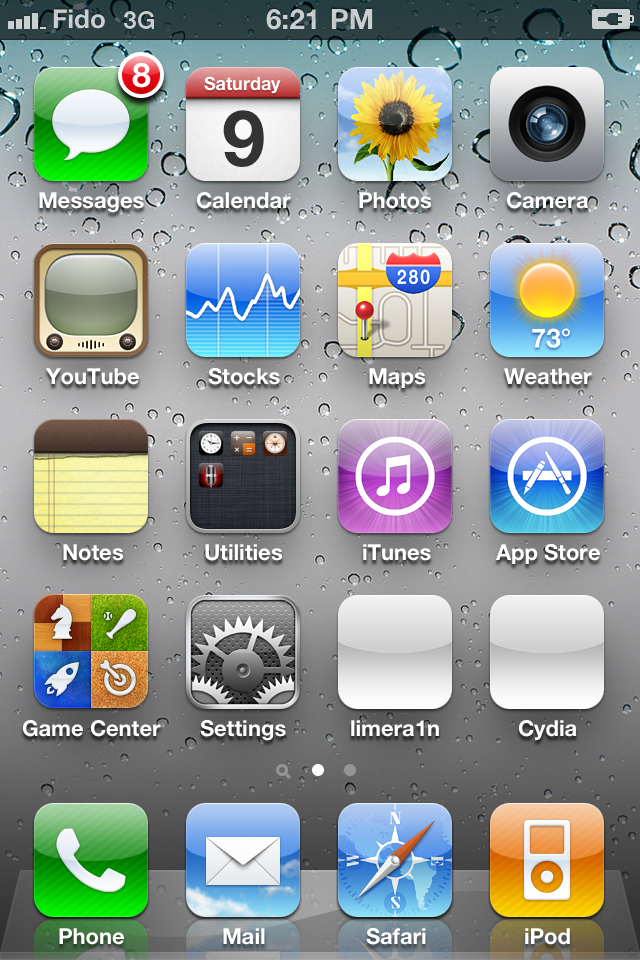
Task: Launch Safari from the dock
Action: click(x=395, y=860)
